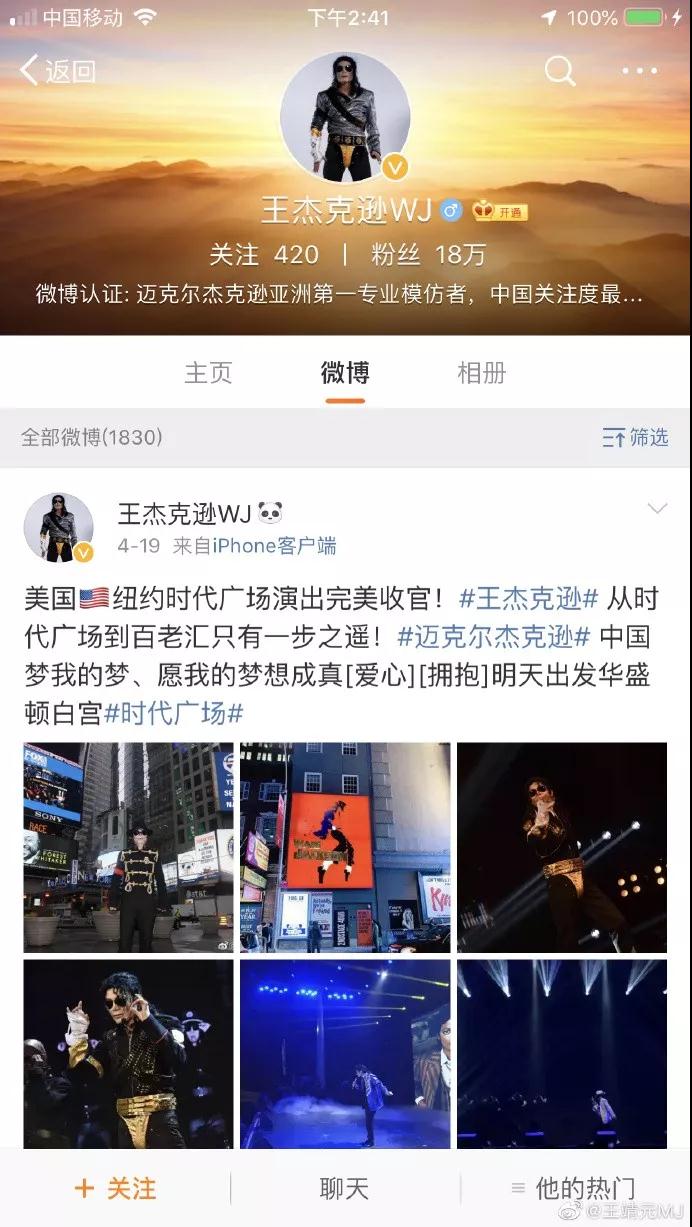Open the search magnifier icon
The image size is (692, 1227).
click(x=560, y=71)
